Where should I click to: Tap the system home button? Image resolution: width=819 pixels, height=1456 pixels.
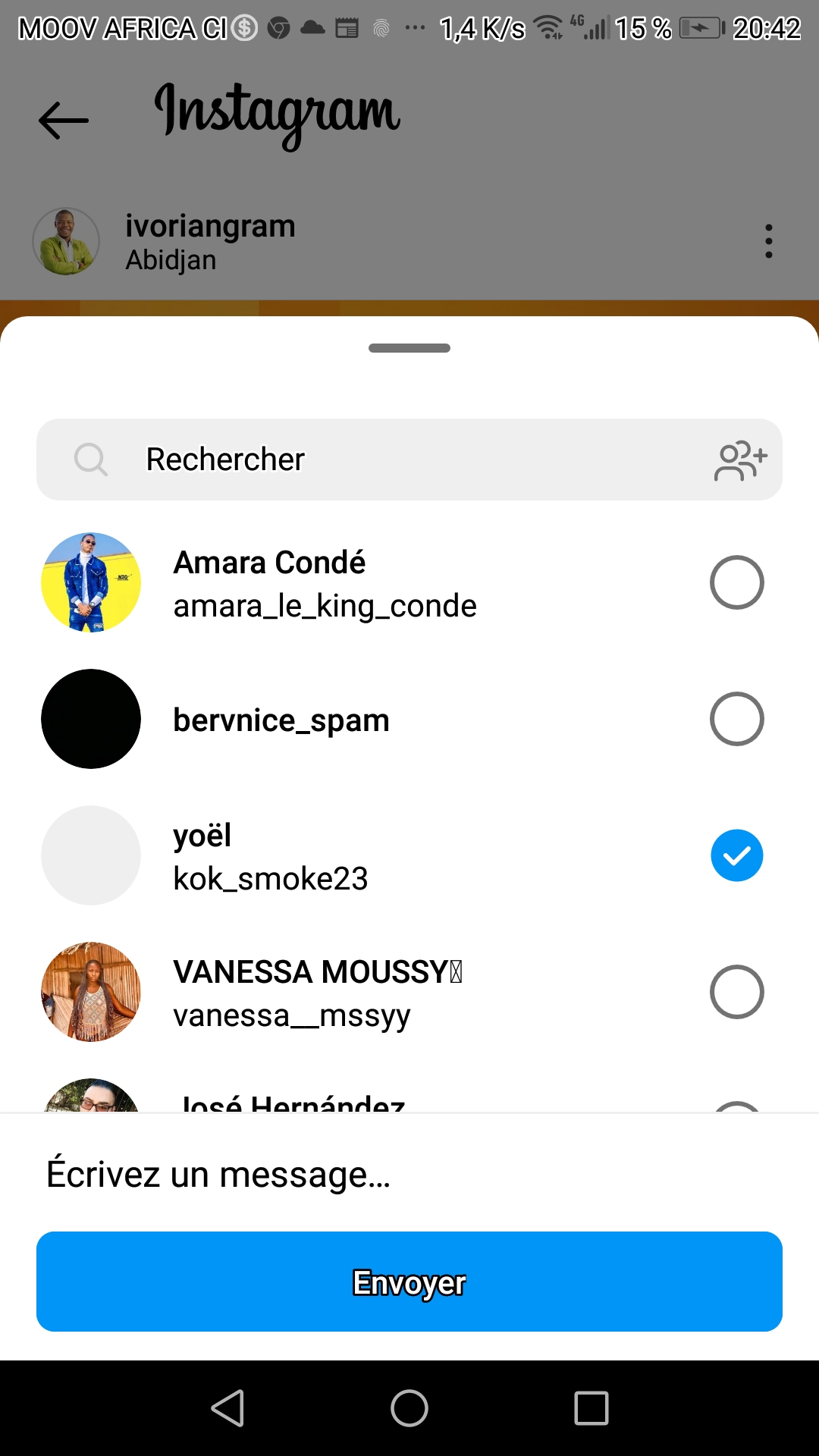click(x=409, y=1408)
